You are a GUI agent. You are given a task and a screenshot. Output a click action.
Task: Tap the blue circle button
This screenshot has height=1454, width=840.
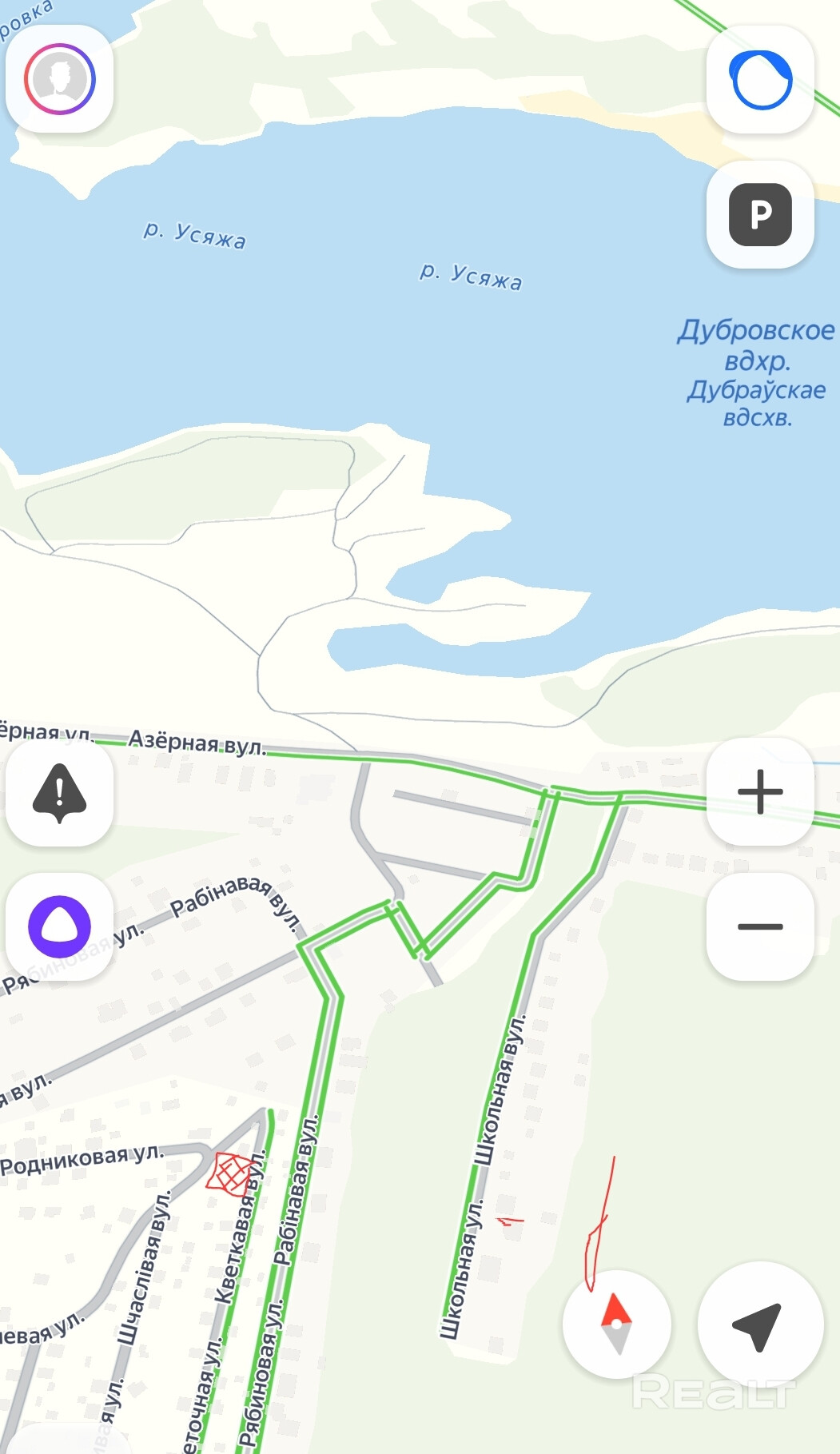(x=760, y=79)
